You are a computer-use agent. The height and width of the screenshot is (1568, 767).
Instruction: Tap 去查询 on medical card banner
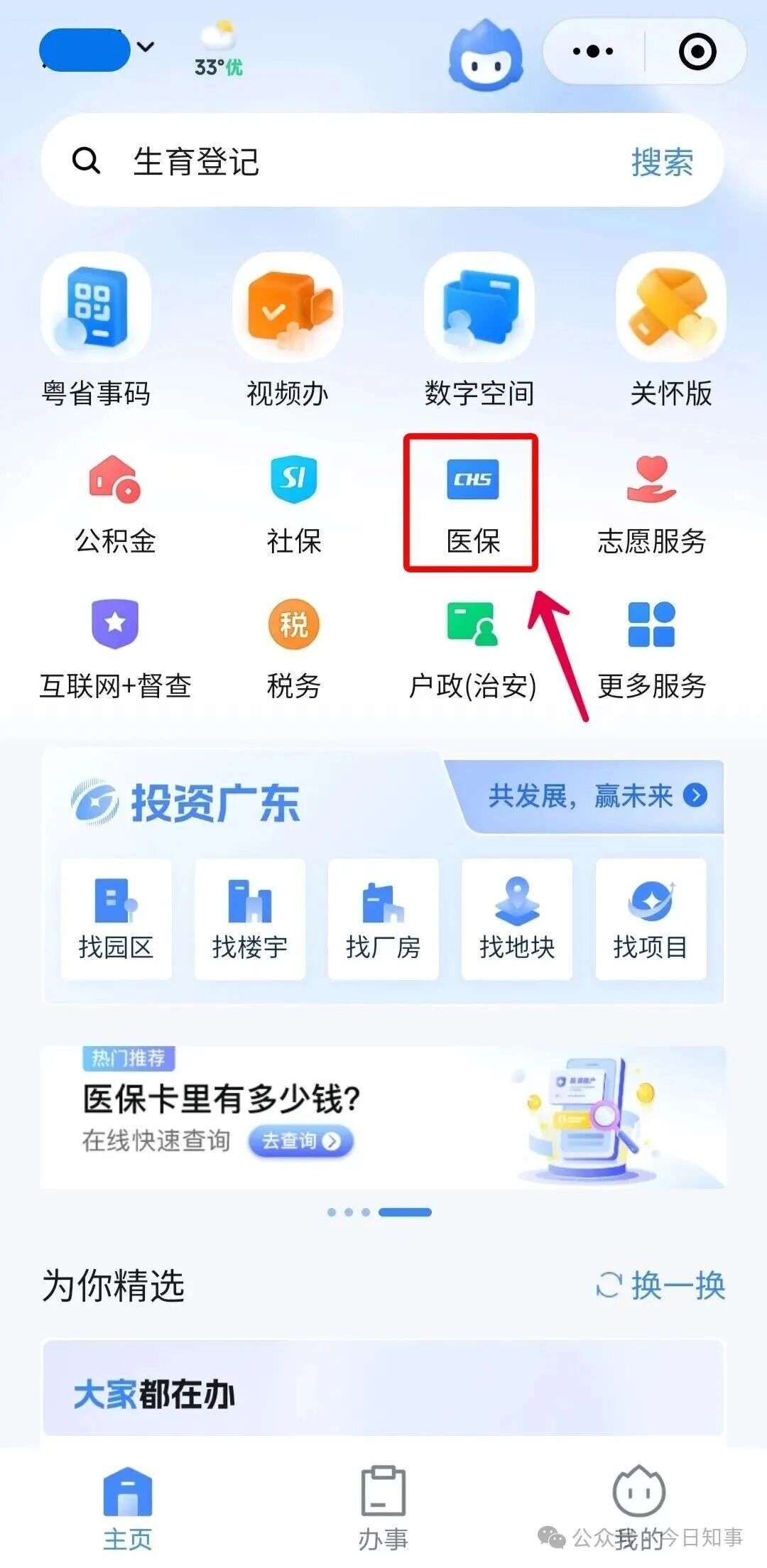pos(301,1140)
